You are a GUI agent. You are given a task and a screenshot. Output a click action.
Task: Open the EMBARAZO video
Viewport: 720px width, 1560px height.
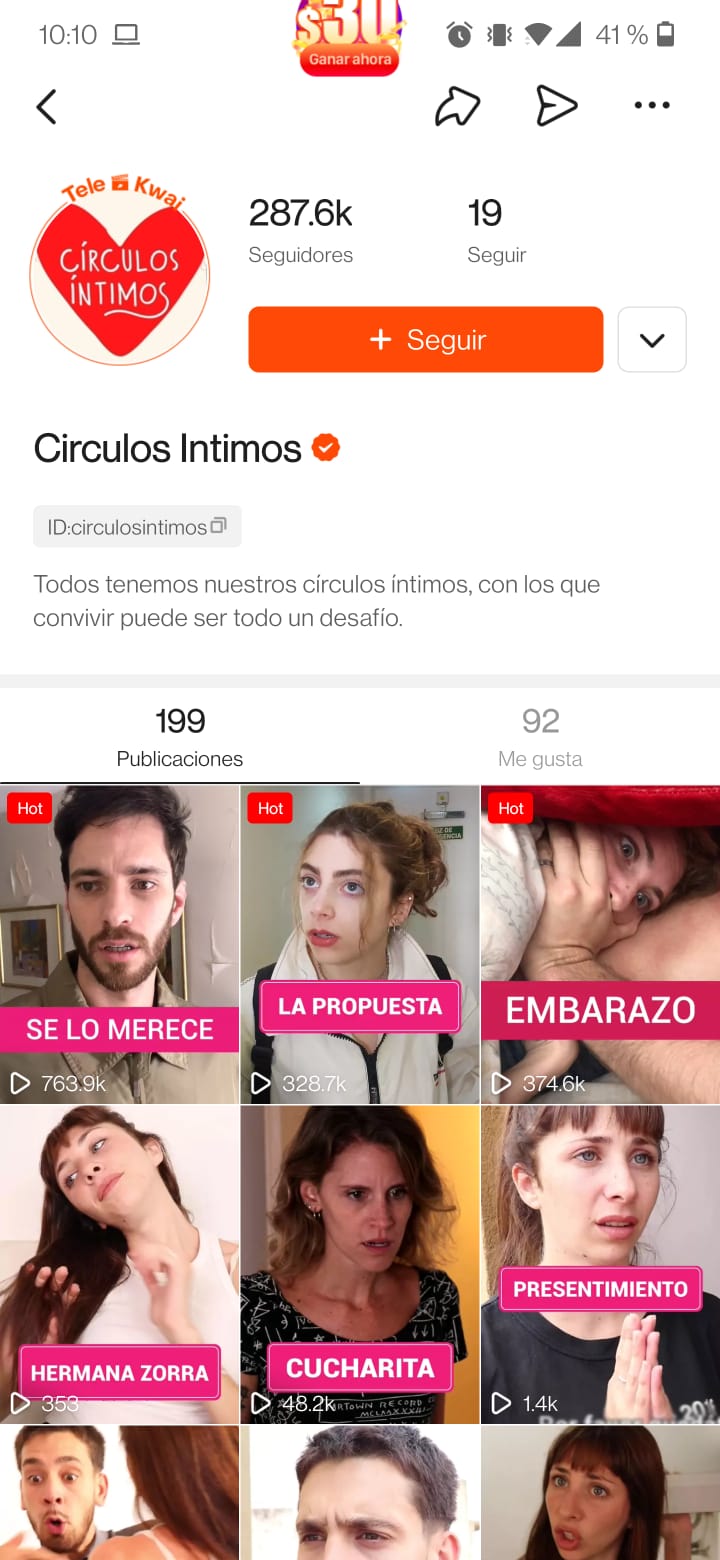click(600, 944)
